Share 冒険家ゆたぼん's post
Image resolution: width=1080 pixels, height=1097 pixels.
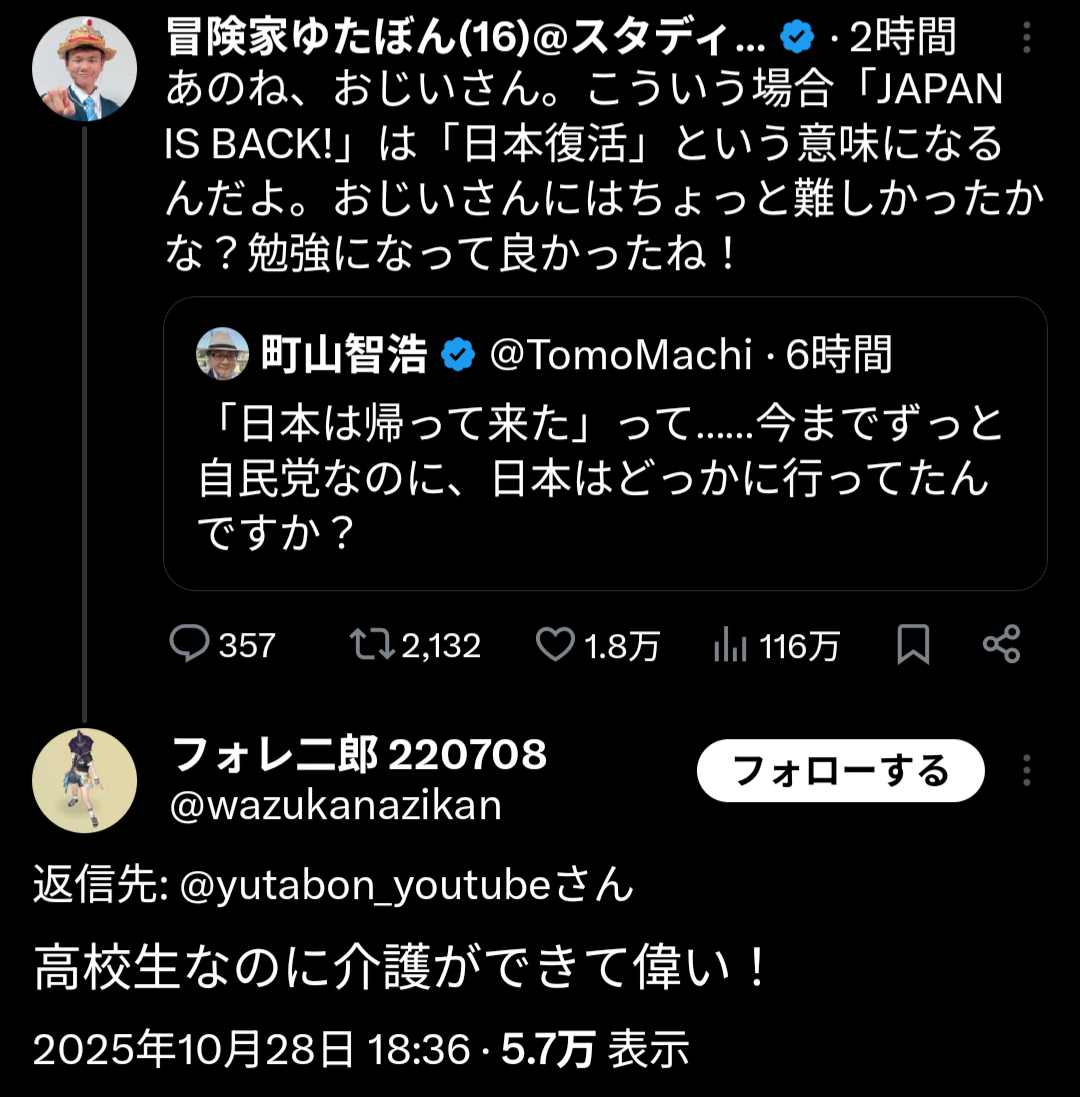tap(1001, 645)
